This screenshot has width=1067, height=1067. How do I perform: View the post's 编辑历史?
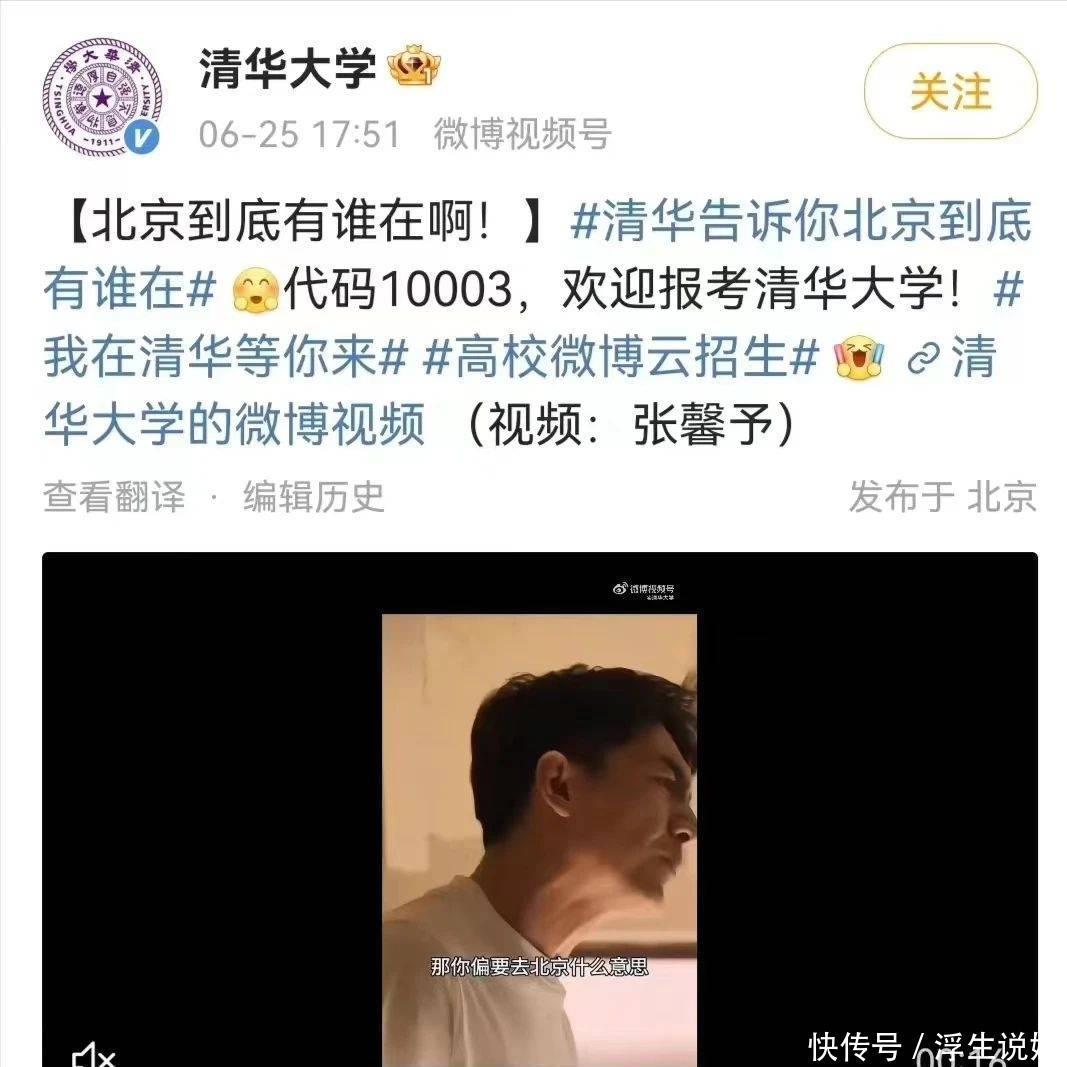coord(313,495)
